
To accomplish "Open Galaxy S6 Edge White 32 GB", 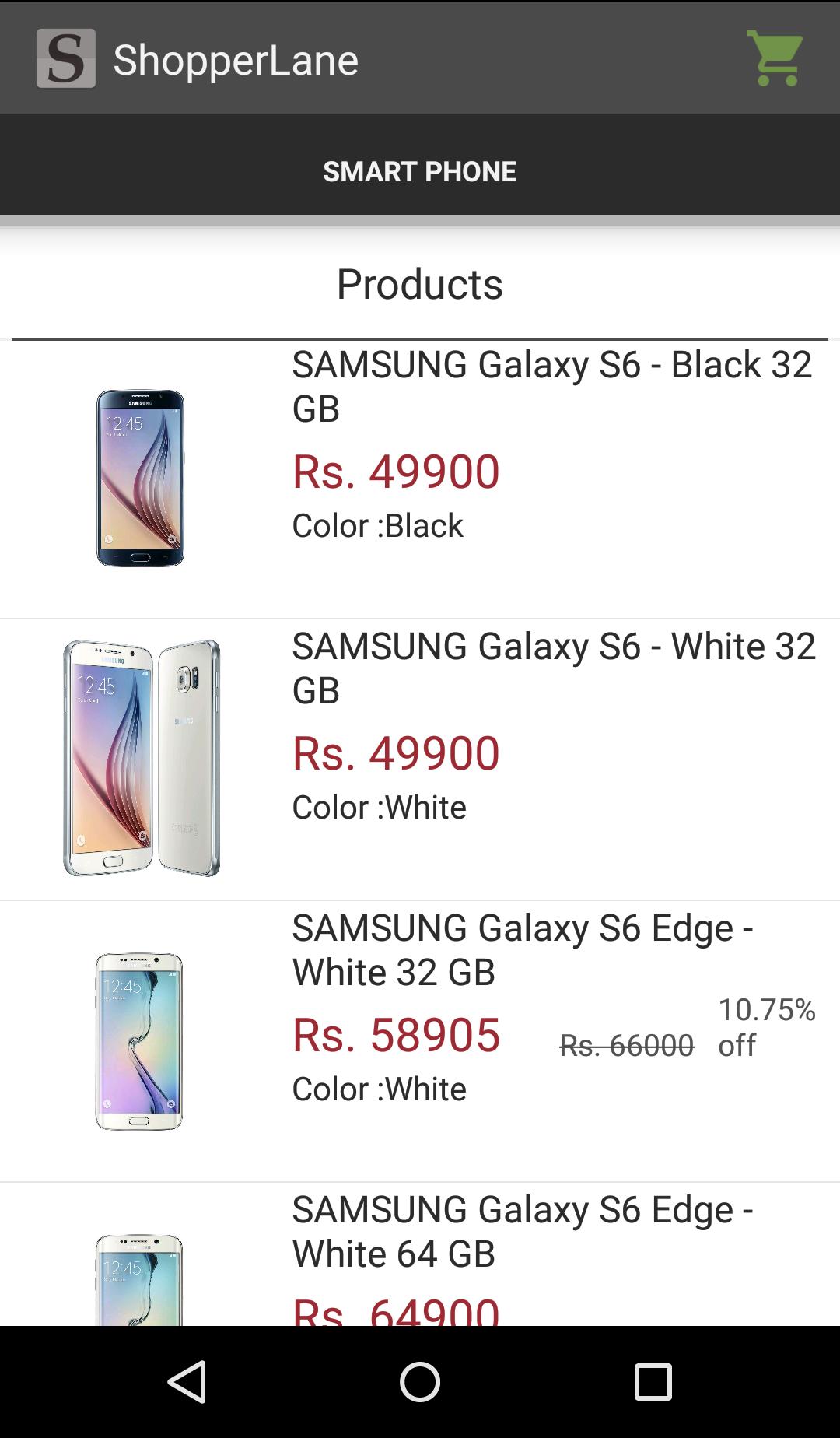I will 420,1042.
